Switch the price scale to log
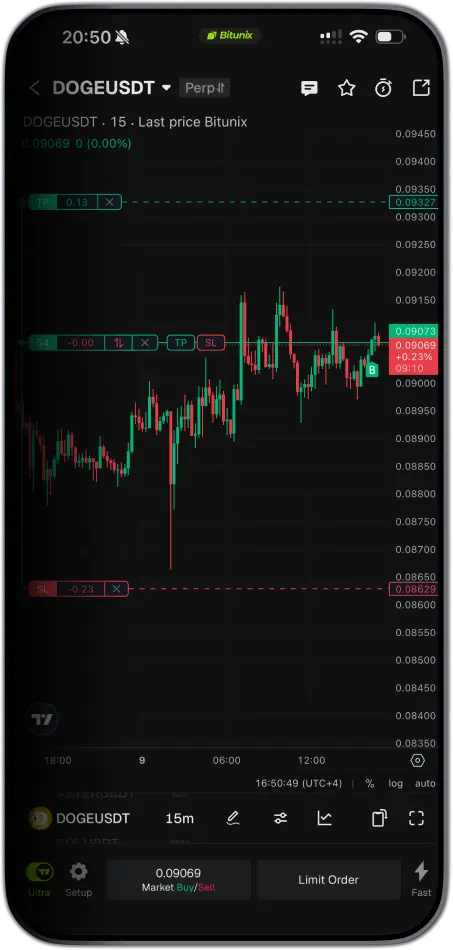 coord(395,783)
